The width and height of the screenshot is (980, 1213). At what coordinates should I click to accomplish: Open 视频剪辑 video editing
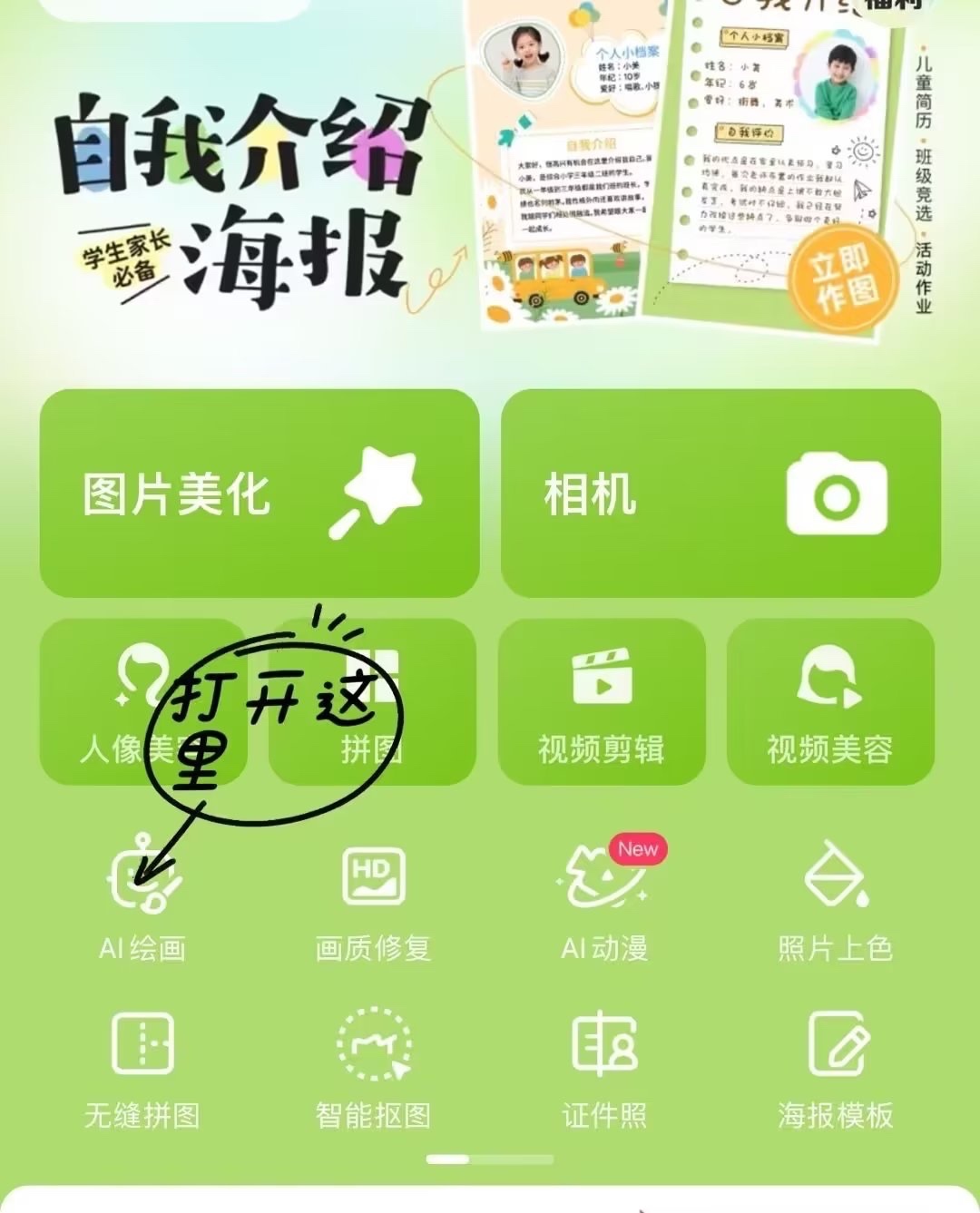tap(602, 701)
